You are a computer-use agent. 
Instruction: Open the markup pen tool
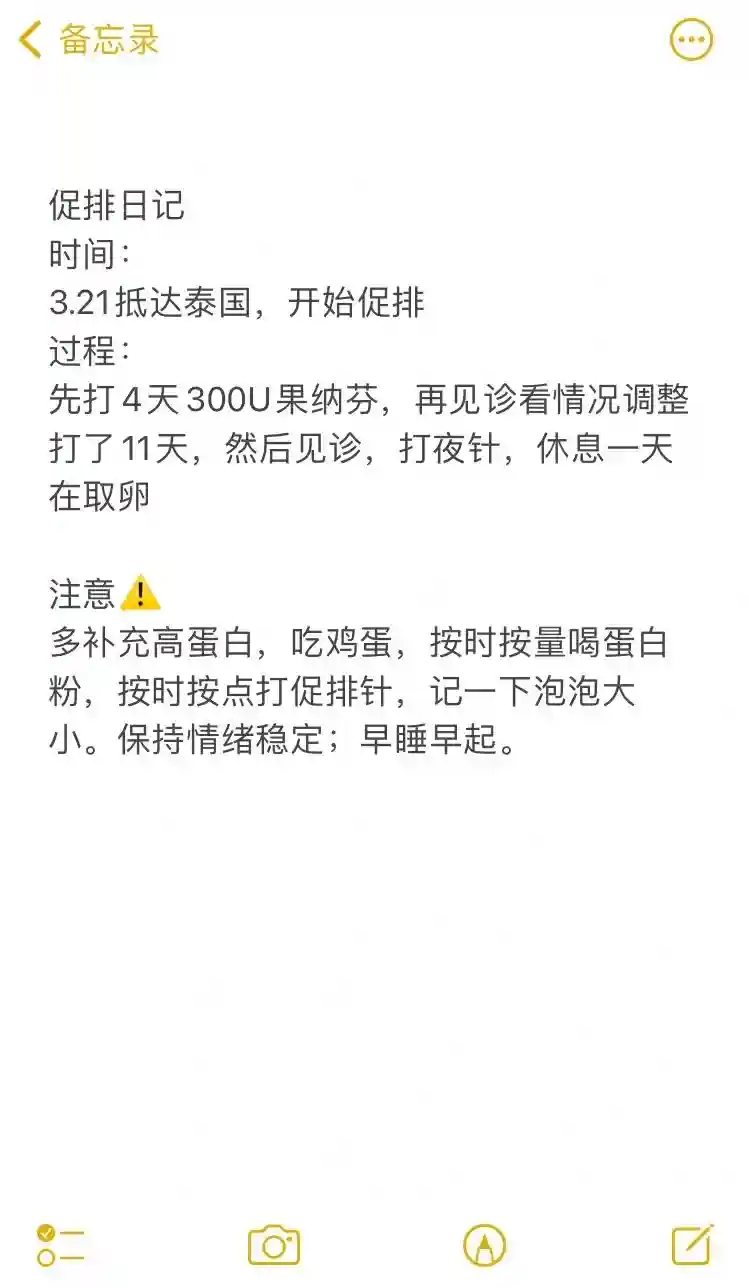tap(484, 1246)
